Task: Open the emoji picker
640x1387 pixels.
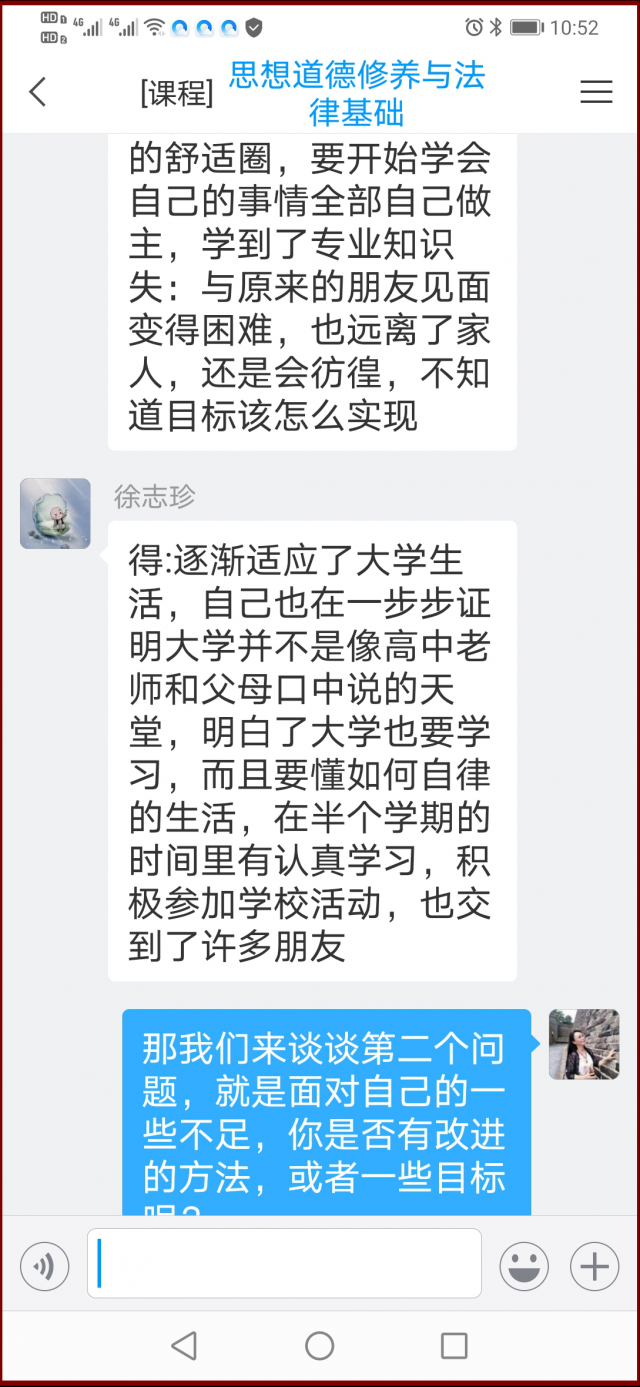Action: (524, 1268)
